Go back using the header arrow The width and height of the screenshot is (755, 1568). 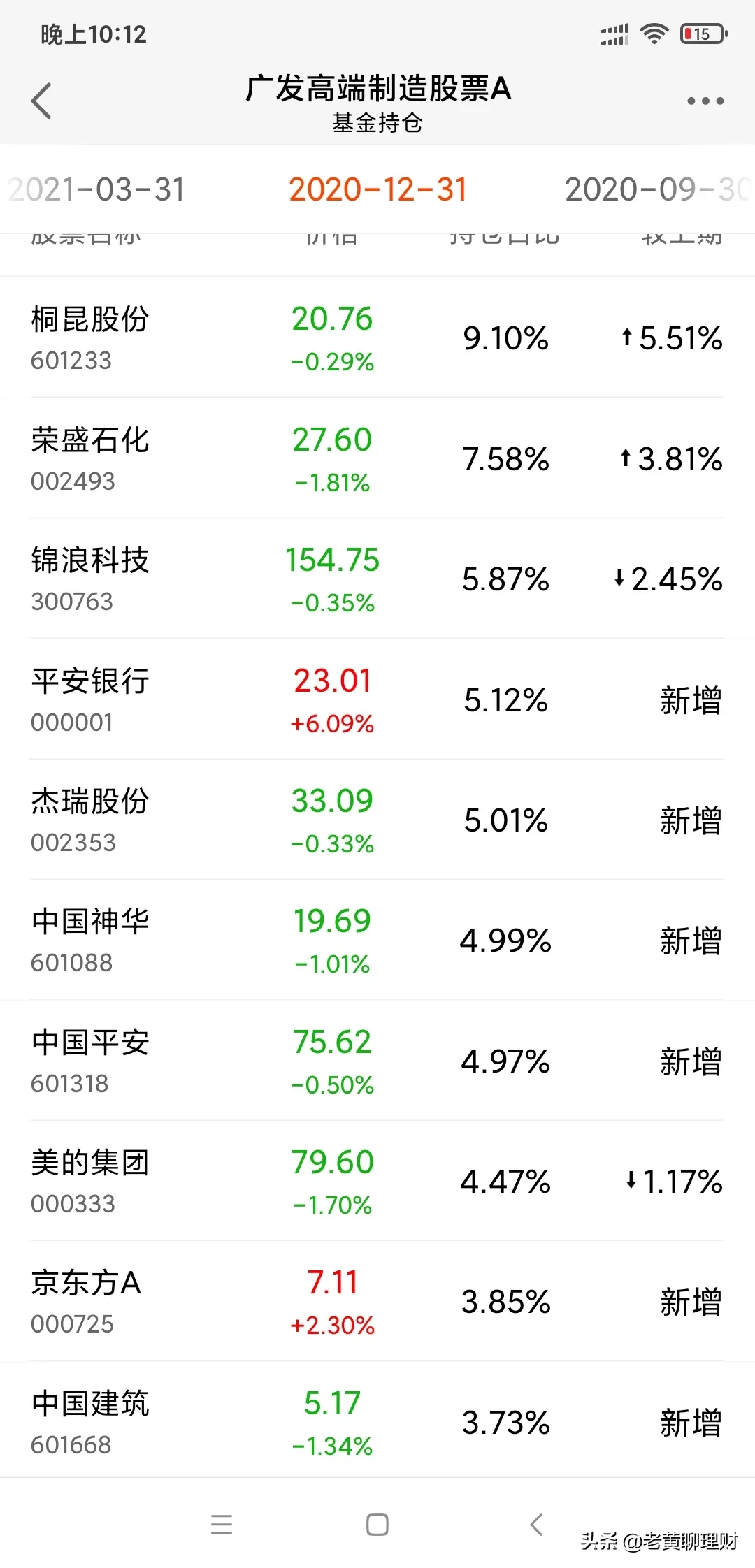tap(42, 101)
